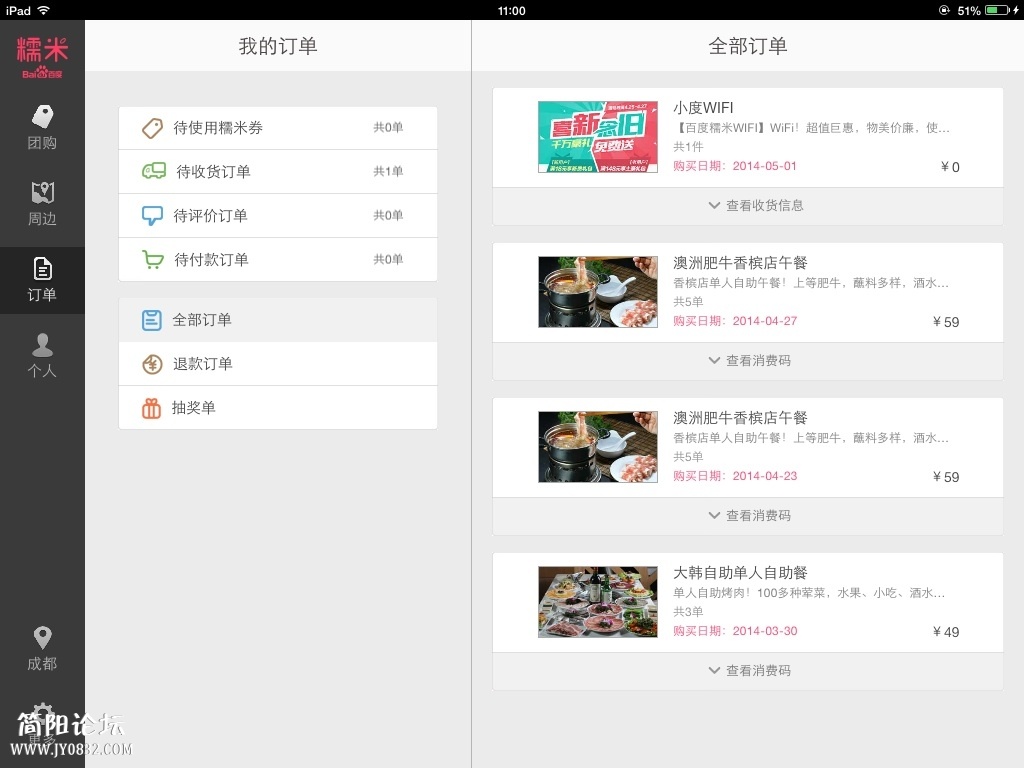
Task: View 待付款订单 orders
Action: [x=278, y=260]
